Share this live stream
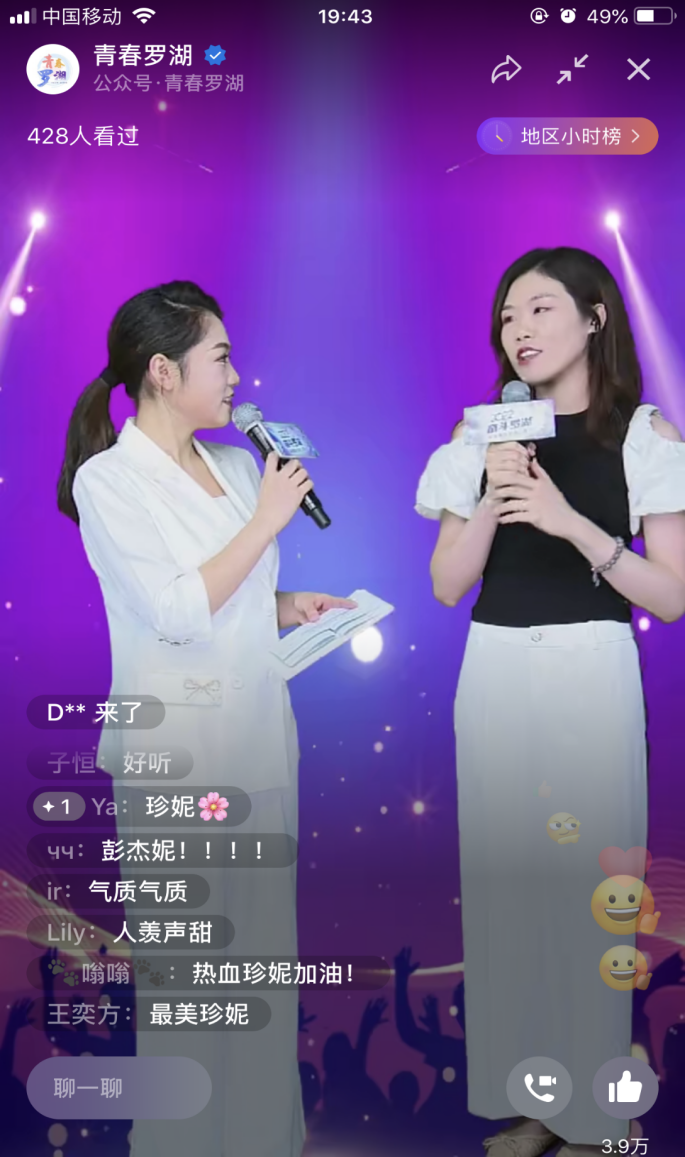The height and width of the screenshot is (1157, 685). point(506,69)
